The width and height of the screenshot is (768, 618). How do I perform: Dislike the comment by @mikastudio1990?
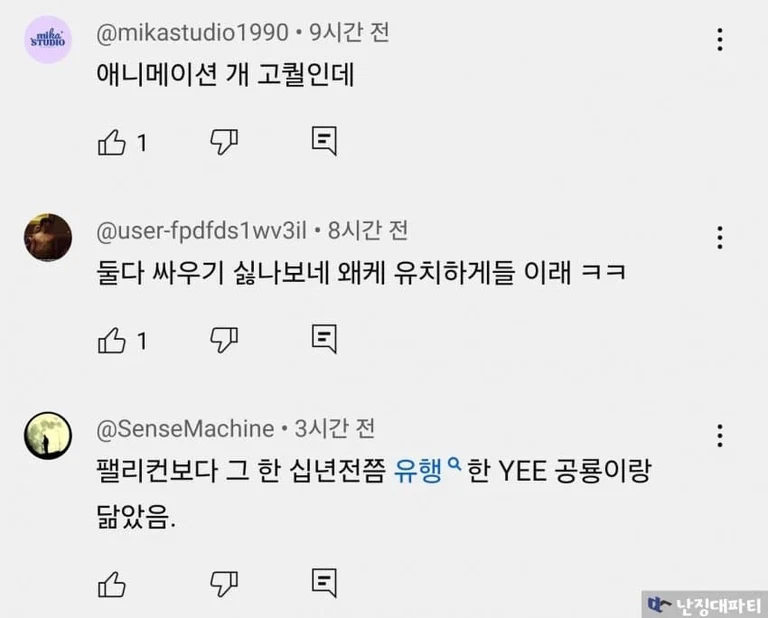(x=223, y=142)
